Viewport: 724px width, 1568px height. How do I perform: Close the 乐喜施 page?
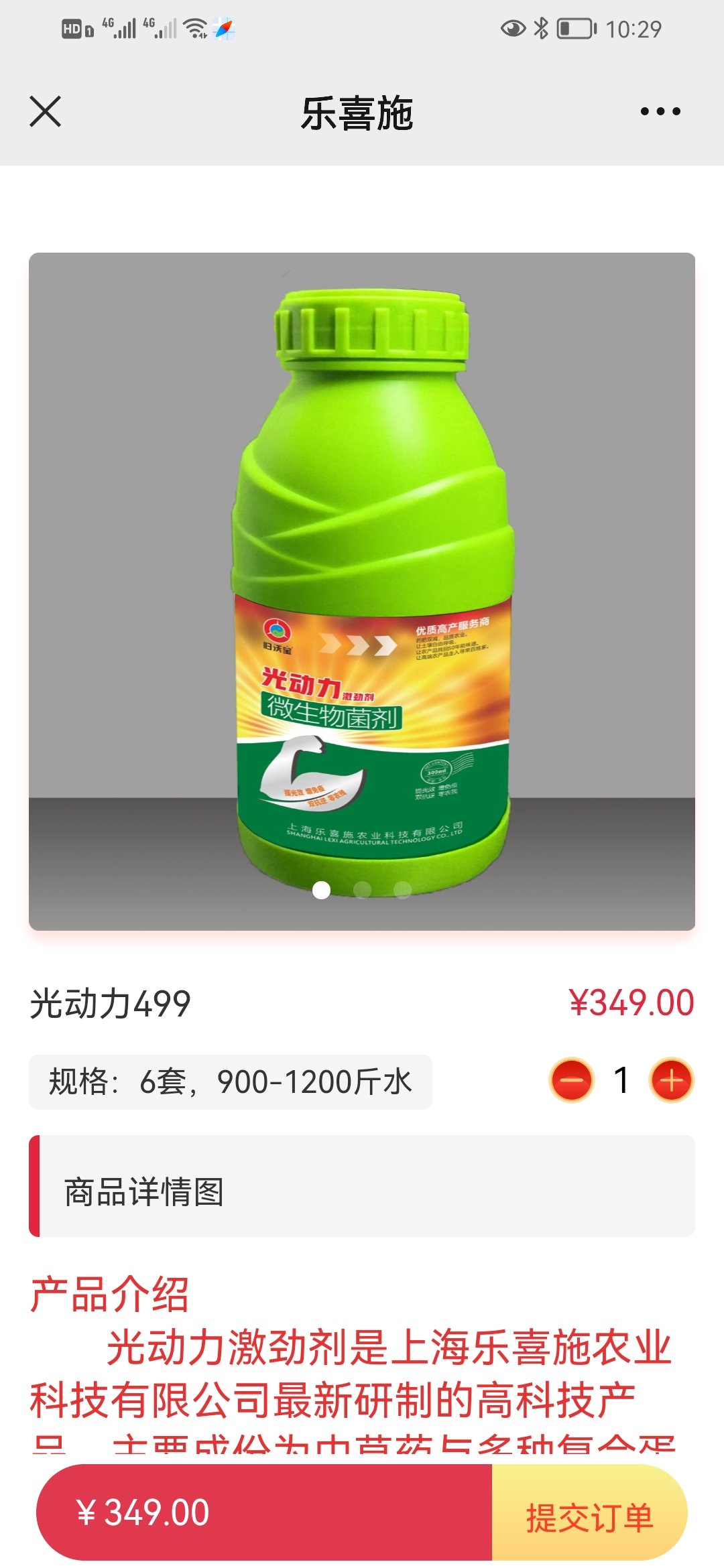(x=45, y=111)
